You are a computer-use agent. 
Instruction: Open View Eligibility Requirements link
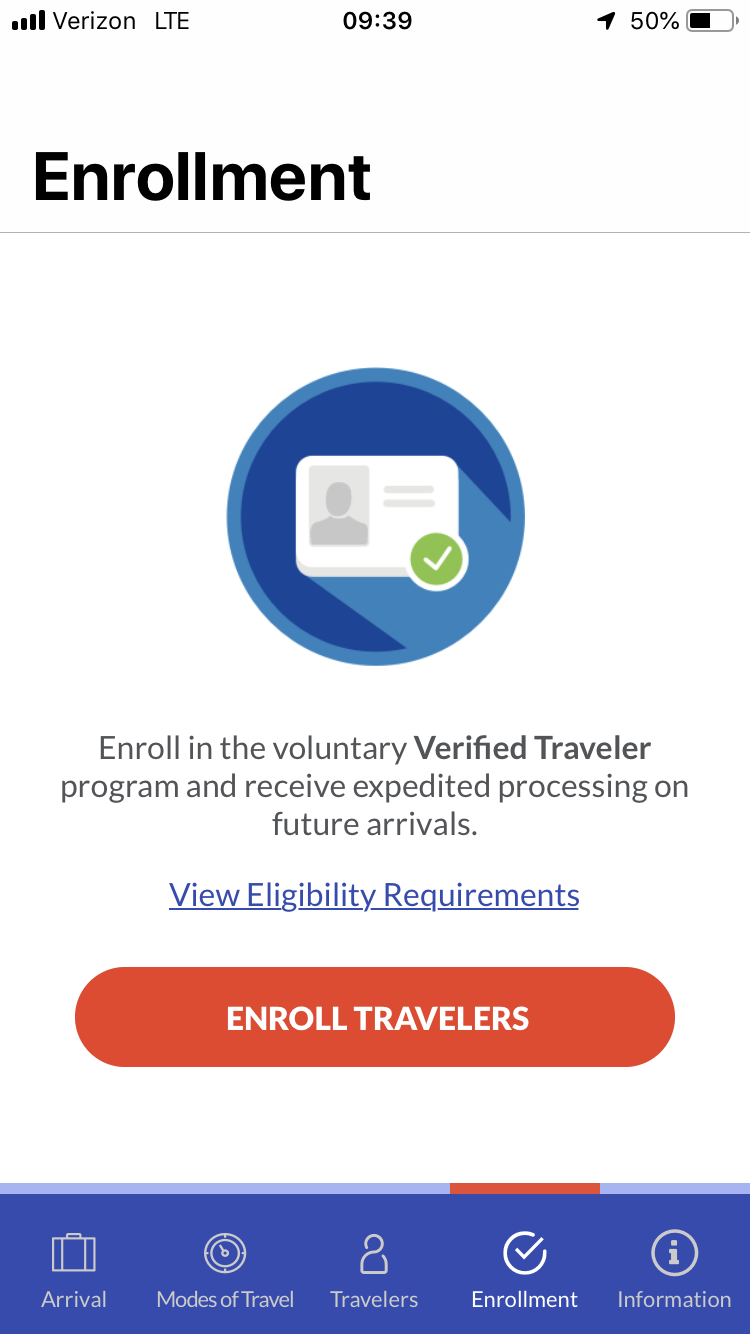pyautogui.click(x=374, y=894)
